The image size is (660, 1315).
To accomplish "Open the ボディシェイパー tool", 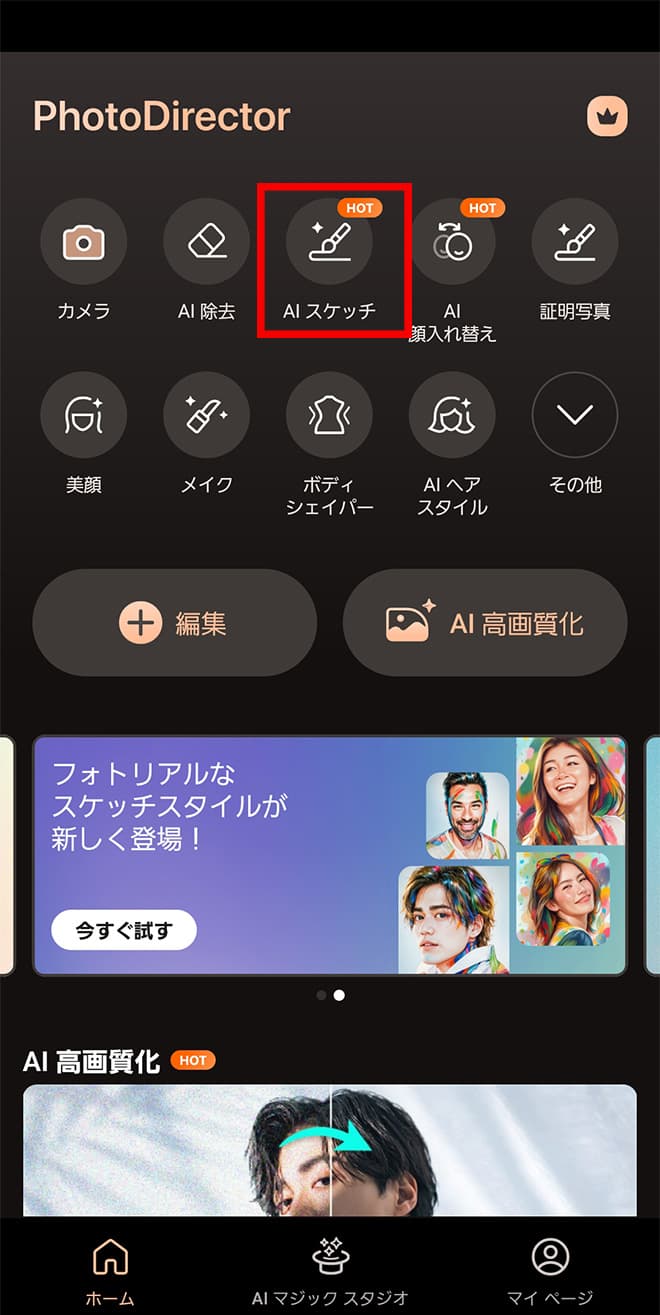I will 329,416.
